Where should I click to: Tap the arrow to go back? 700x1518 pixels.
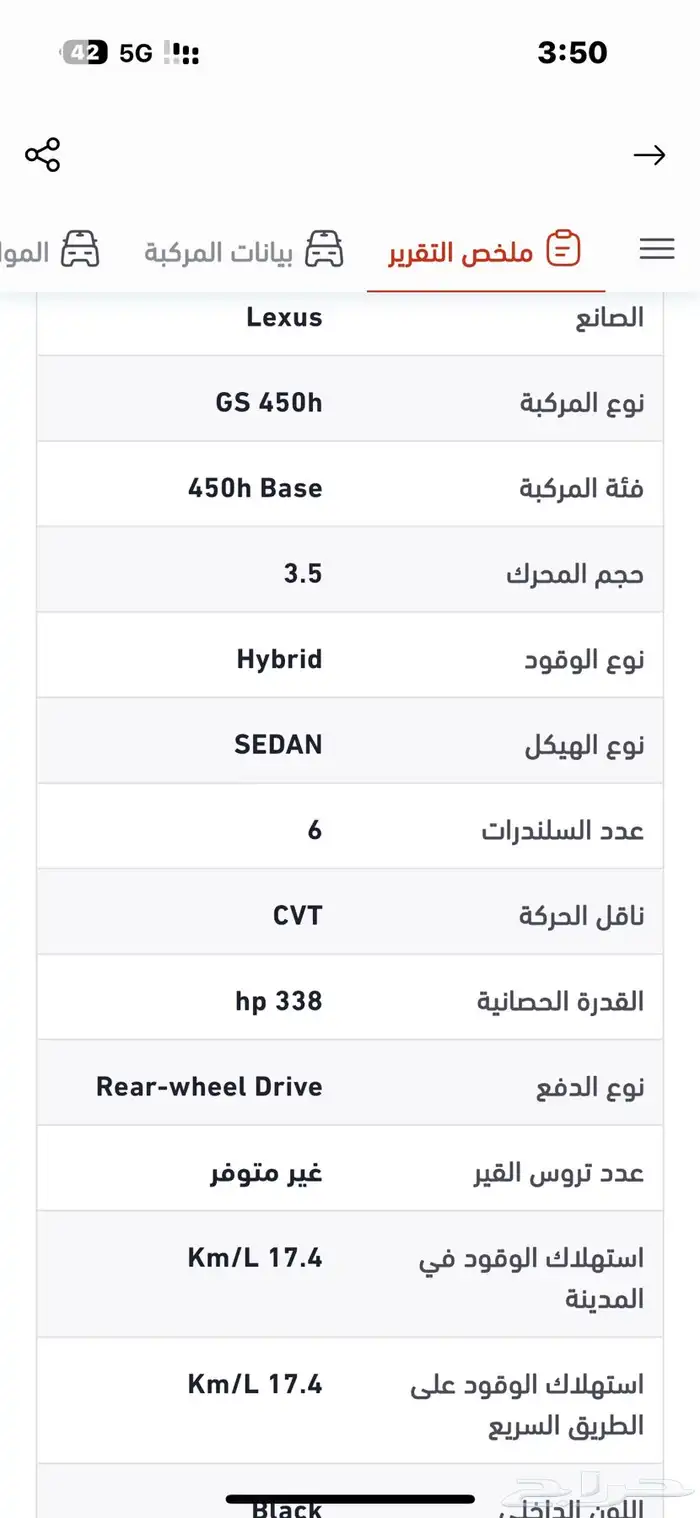click(649, 155)
